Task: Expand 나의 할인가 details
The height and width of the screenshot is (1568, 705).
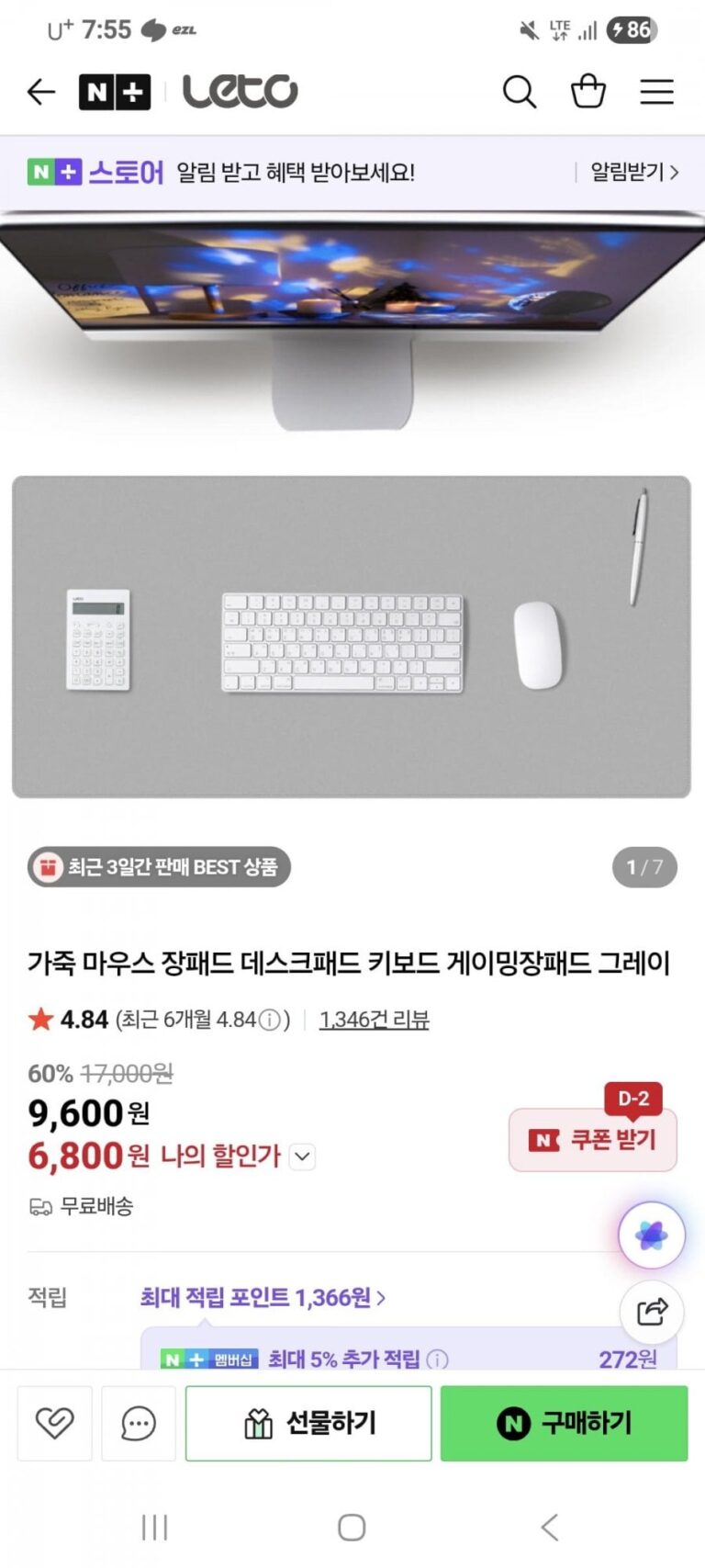Action: (x=303, y=1156)
